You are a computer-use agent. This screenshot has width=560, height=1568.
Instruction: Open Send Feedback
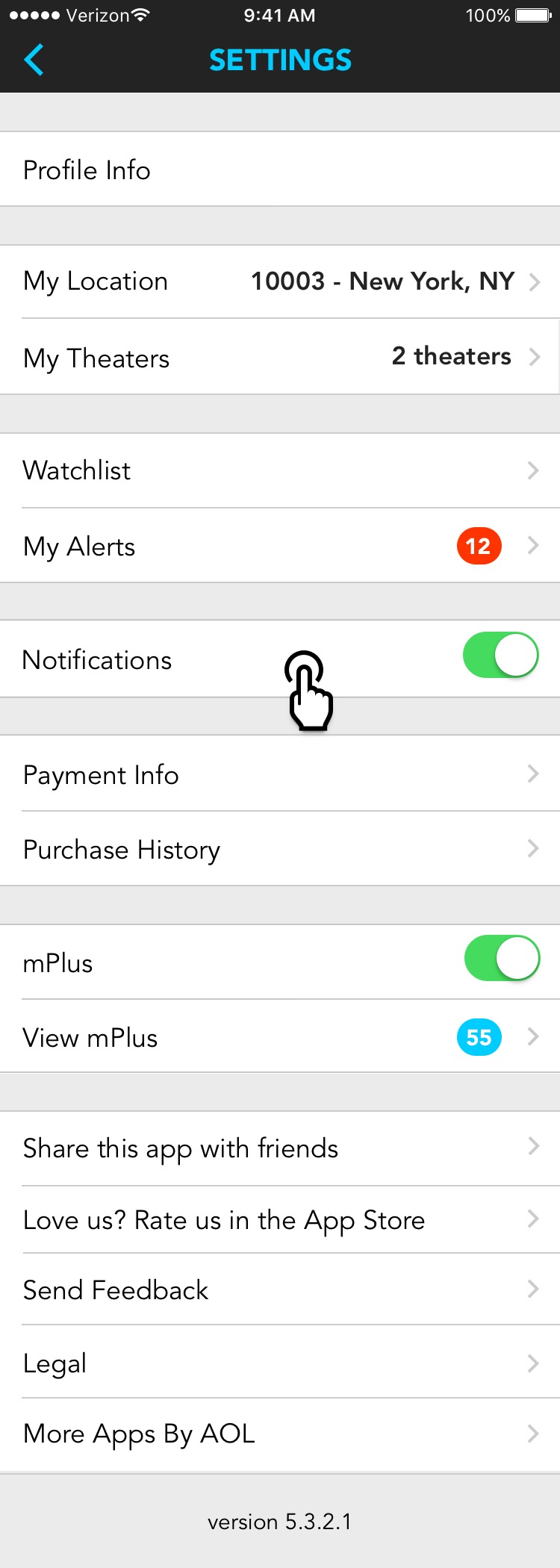pos(280,1289)
